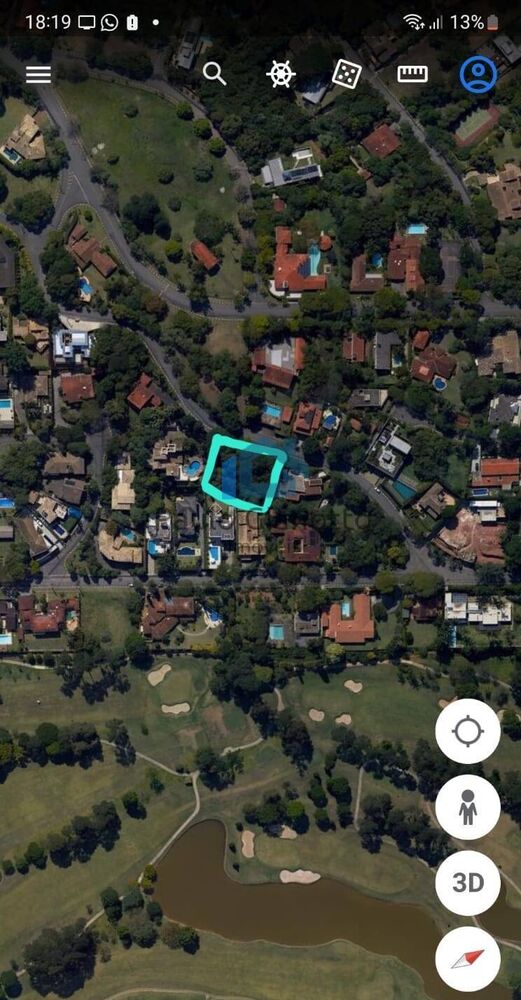Open Voyager ship wheel icon

(x=281, y=74)
